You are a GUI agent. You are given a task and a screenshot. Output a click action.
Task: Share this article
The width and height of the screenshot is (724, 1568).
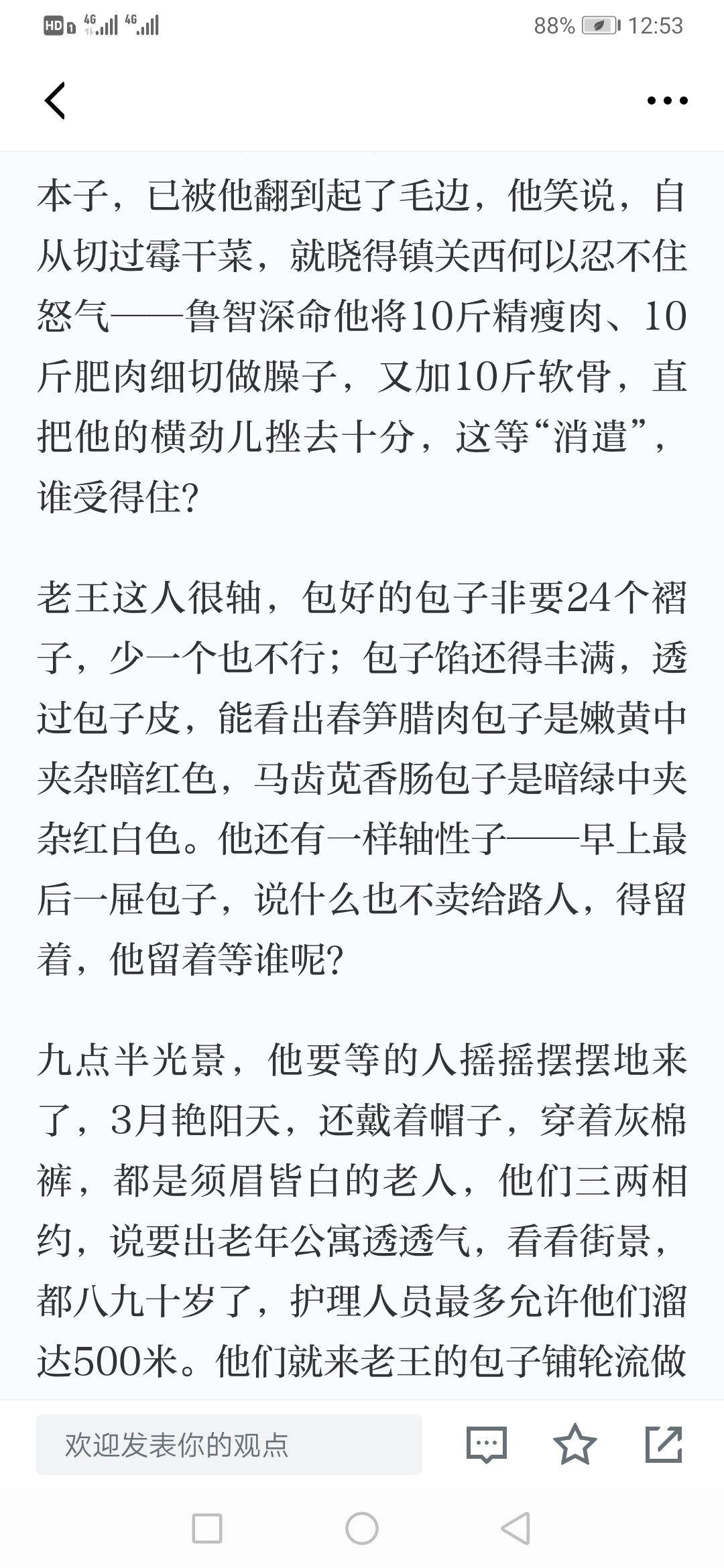point(663,1445)
